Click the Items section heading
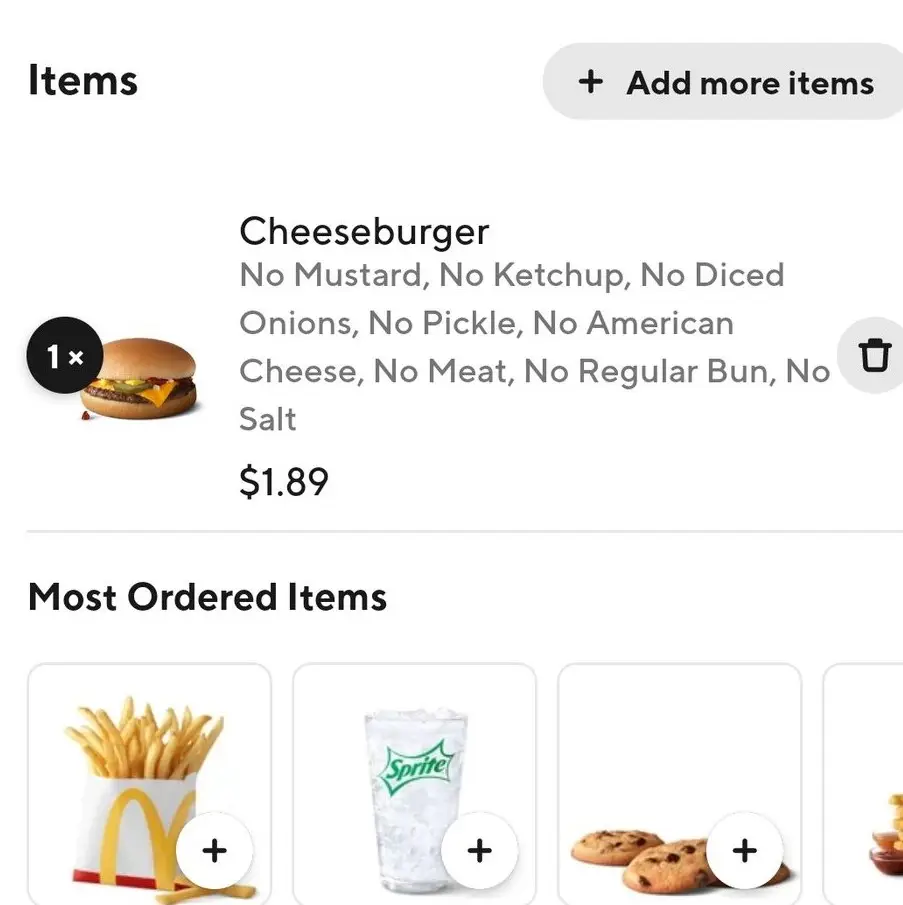The width and height of the screenshot is (903, 905). coord(83,81)
